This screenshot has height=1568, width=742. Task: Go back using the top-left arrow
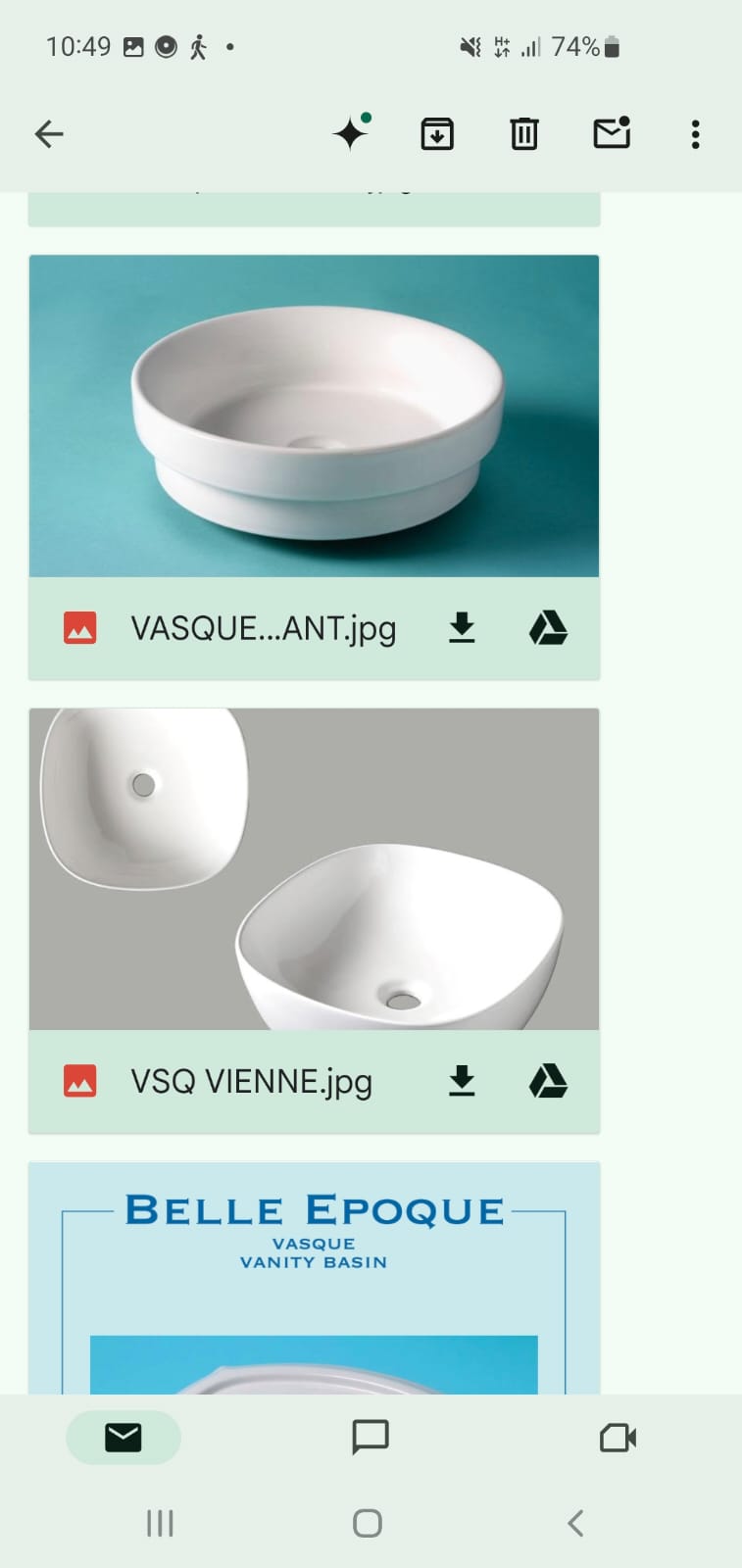49,134
